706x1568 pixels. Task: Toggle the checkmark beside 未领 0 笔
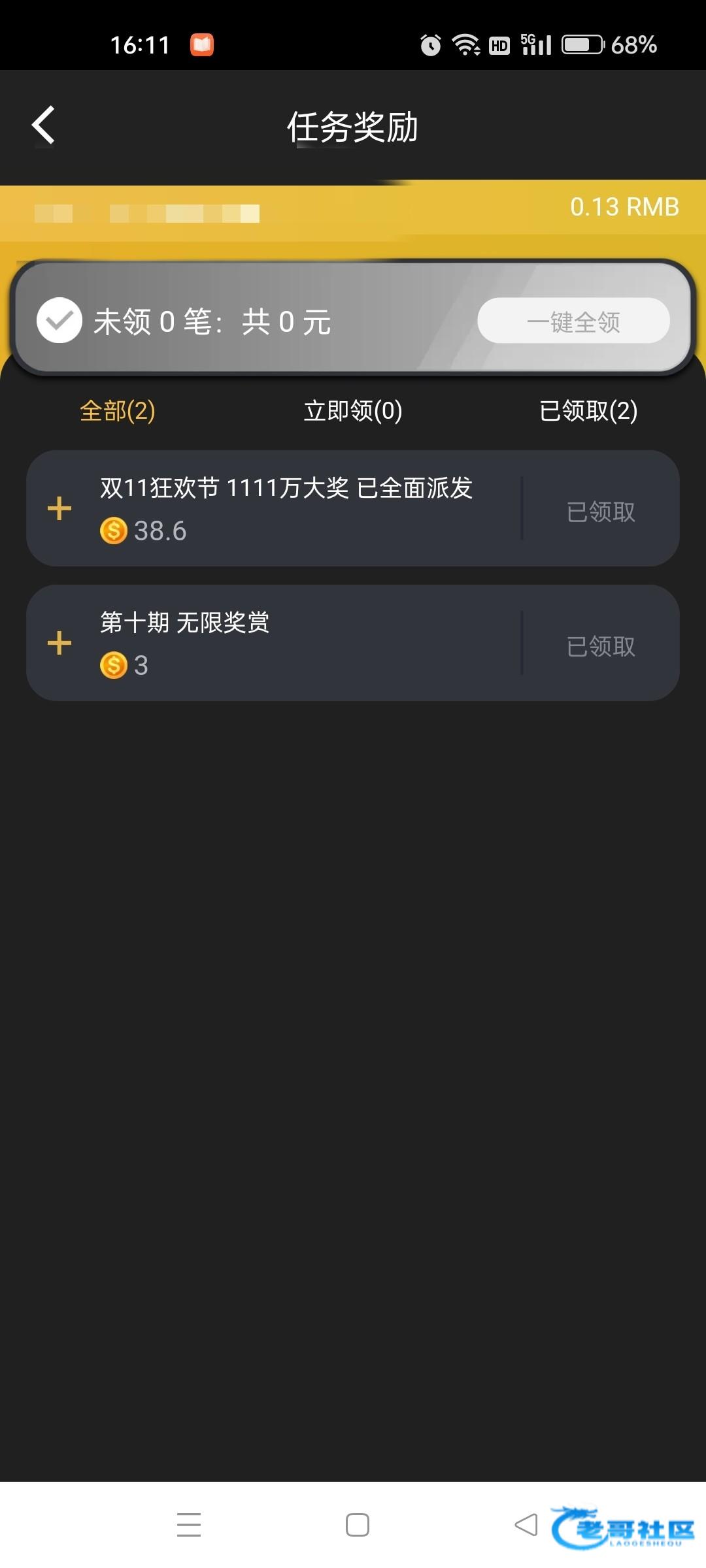59,320
